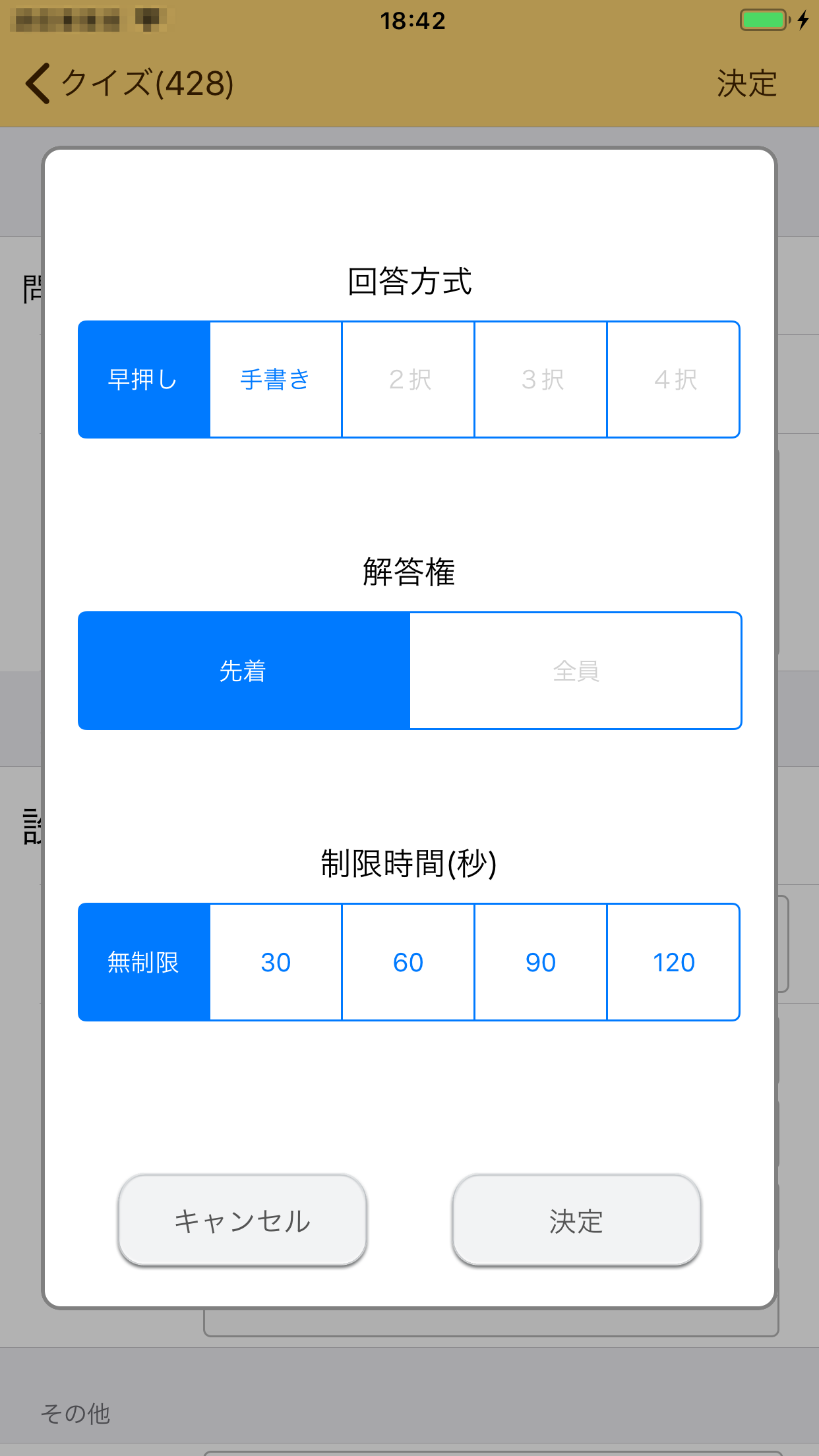Viewport: 819px width, 1456px height.
Task: Set time limit to 90 seconds
Action: [x=541, y=963]
